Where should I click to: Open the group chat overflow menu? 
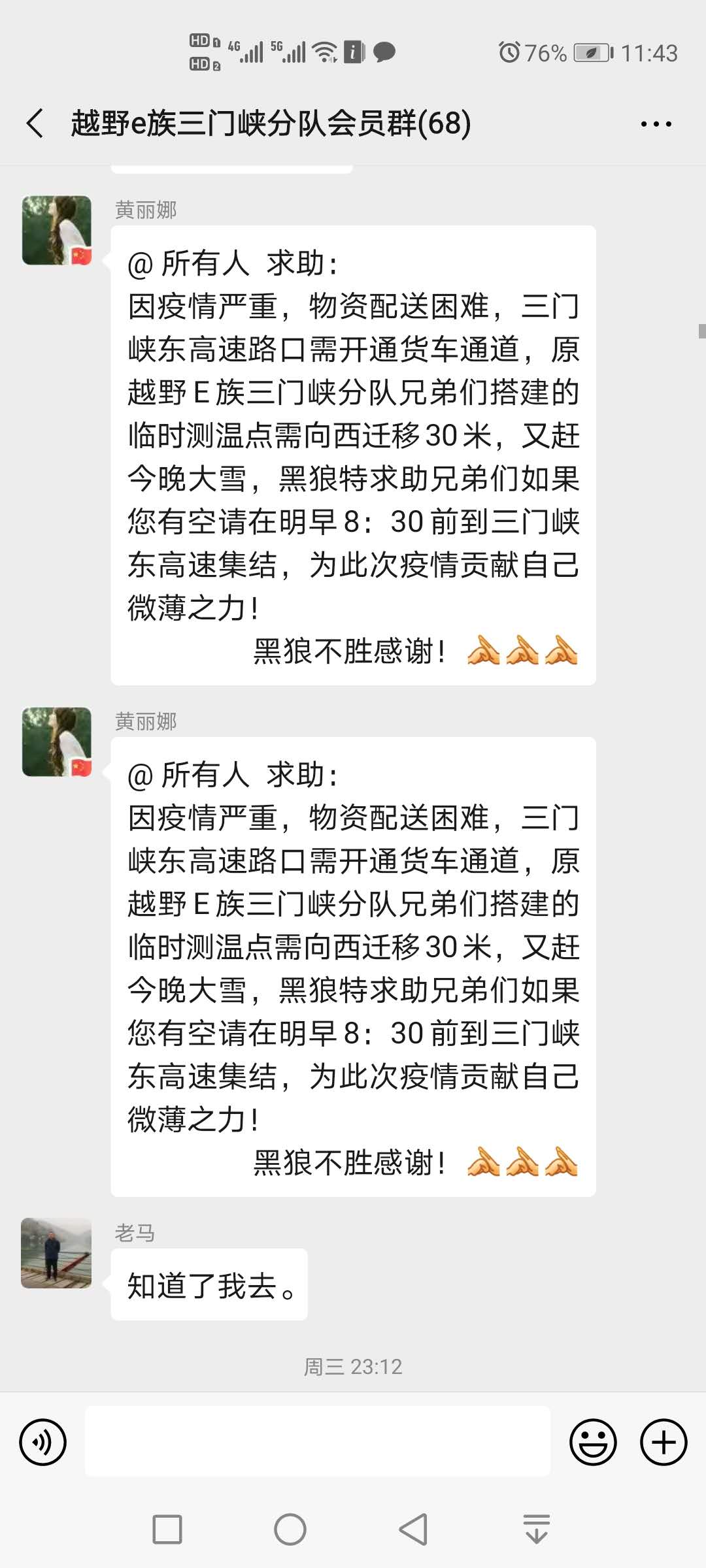click(656, 123)
